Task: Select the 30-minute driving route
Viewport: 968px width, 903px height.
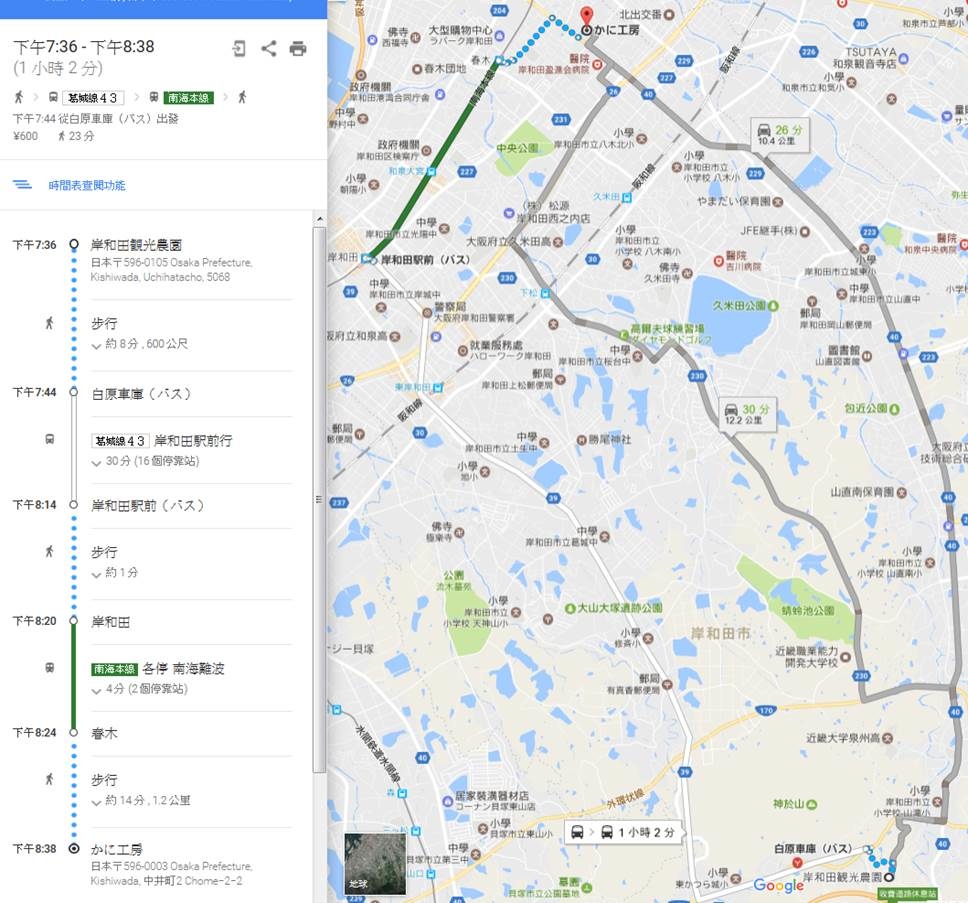Action: point(746,414)
